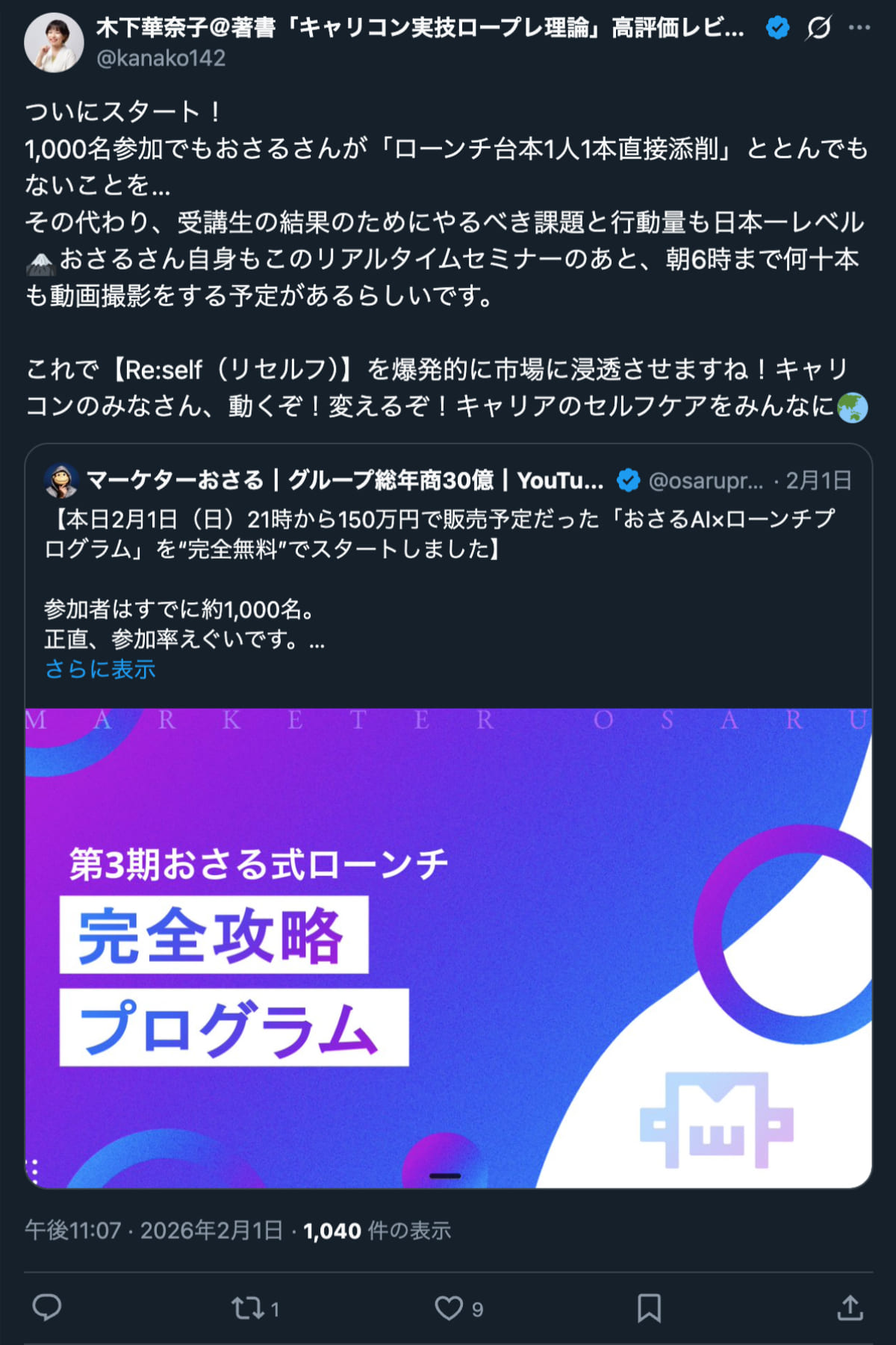The image size is (896, 1345).
Task: Open 木下華奈子's profile from the display name
Action: 418,28
